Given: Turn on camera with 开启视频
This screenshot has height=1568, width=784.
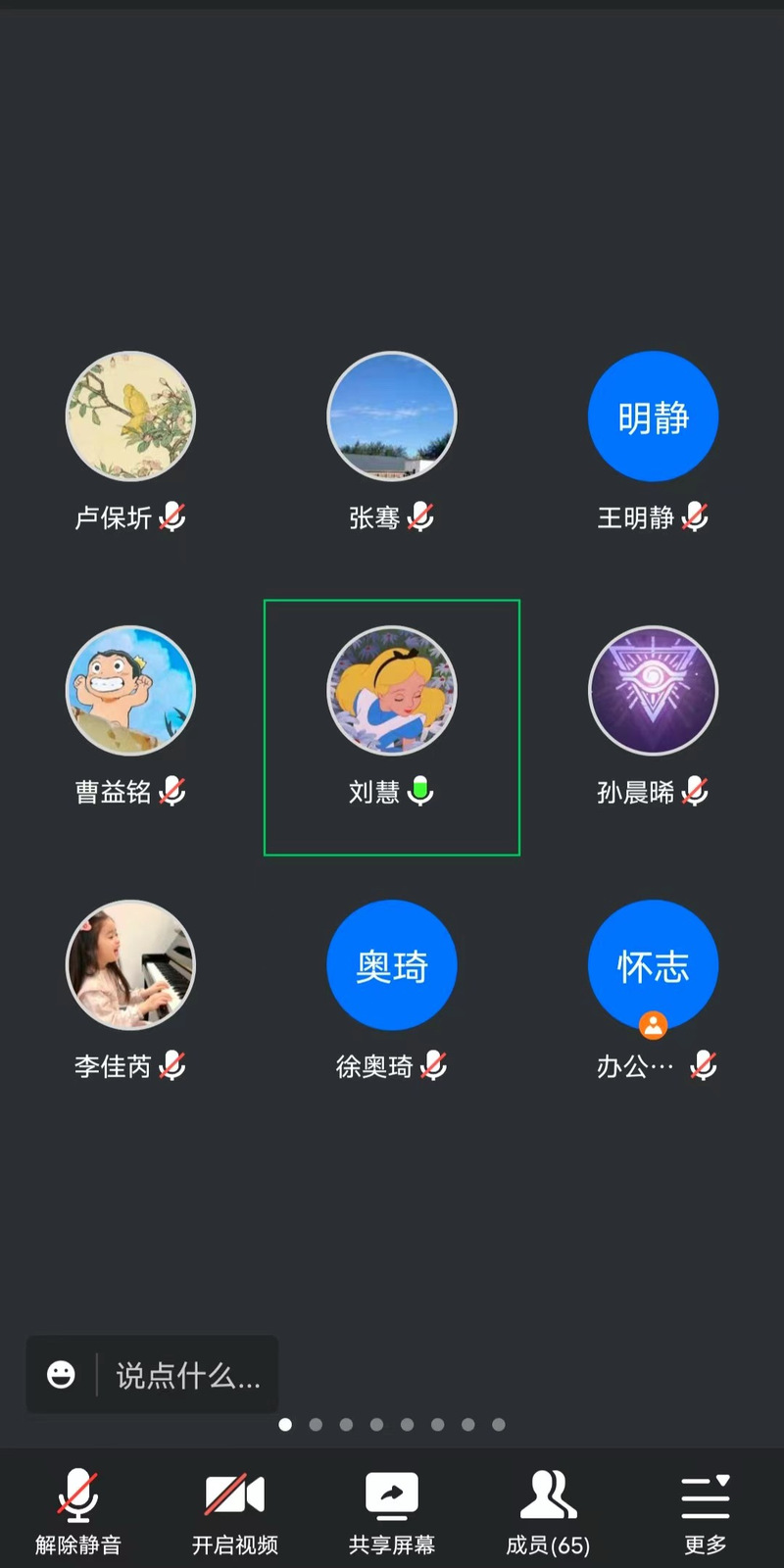Looking at the screenshot, I should point(235,1511).
